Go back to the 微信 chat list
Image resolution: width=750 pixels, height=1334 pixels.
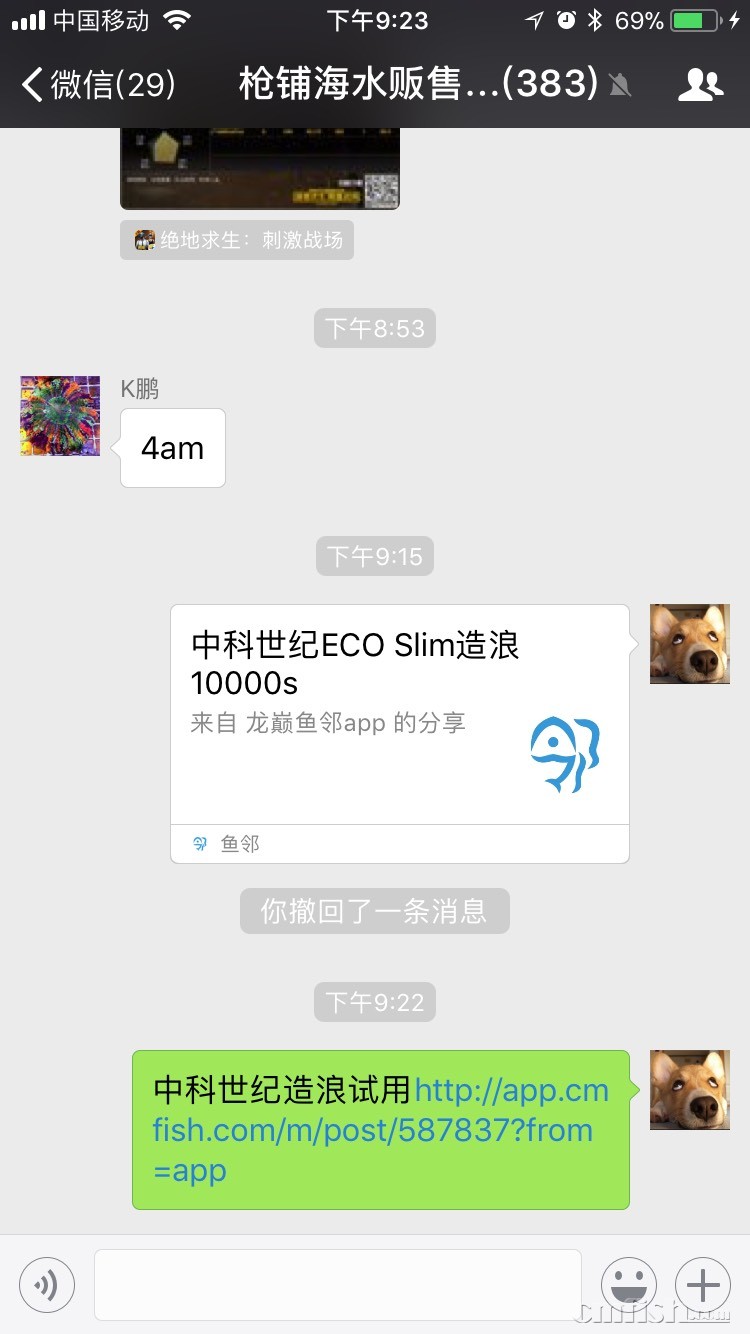[98, 84]
